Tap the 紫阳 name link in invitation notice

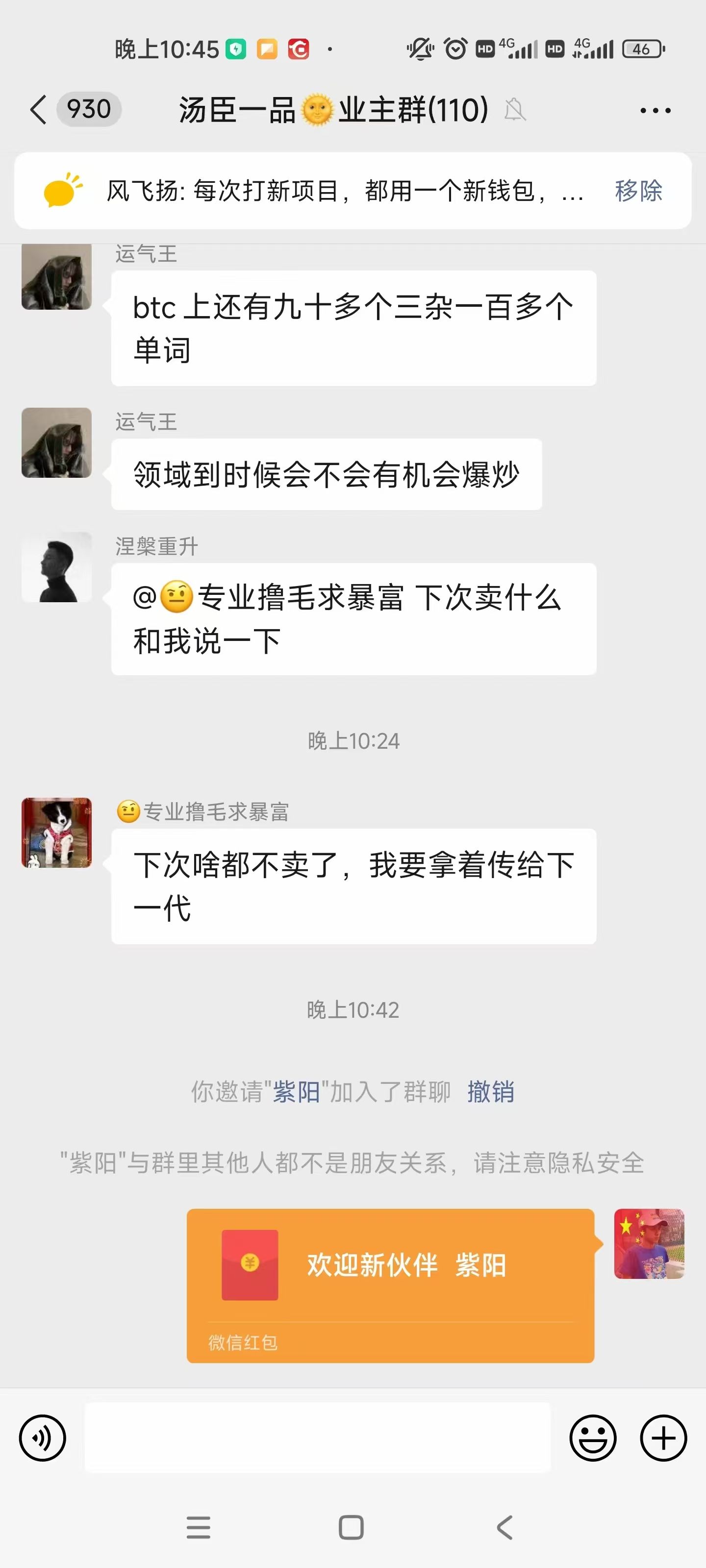click(297, 1091)
